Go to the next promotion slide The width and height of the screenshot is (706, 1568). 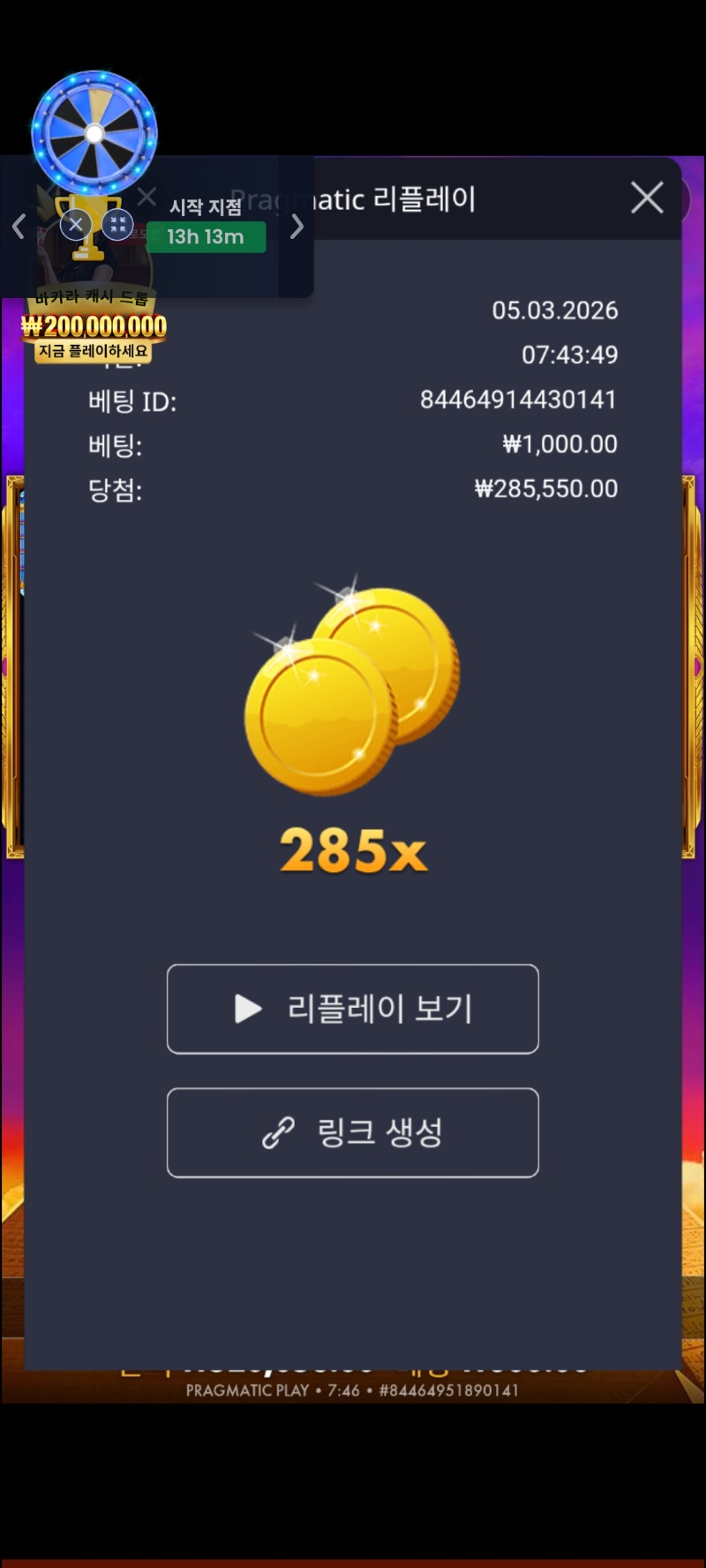tap(297, 227)
